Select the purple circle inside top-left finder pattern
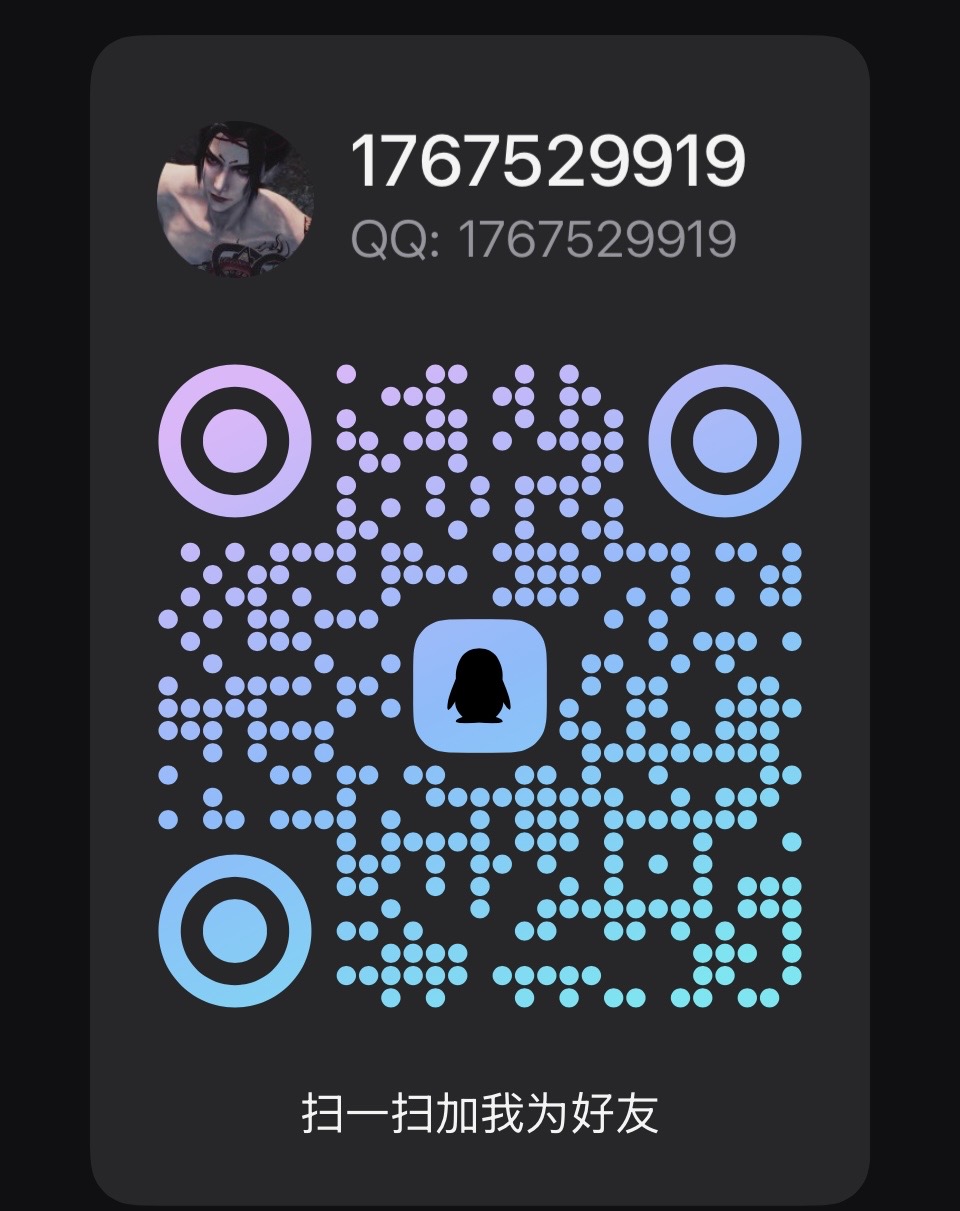960x1211 pixels. pyautogui.click(x=237, y=440)
